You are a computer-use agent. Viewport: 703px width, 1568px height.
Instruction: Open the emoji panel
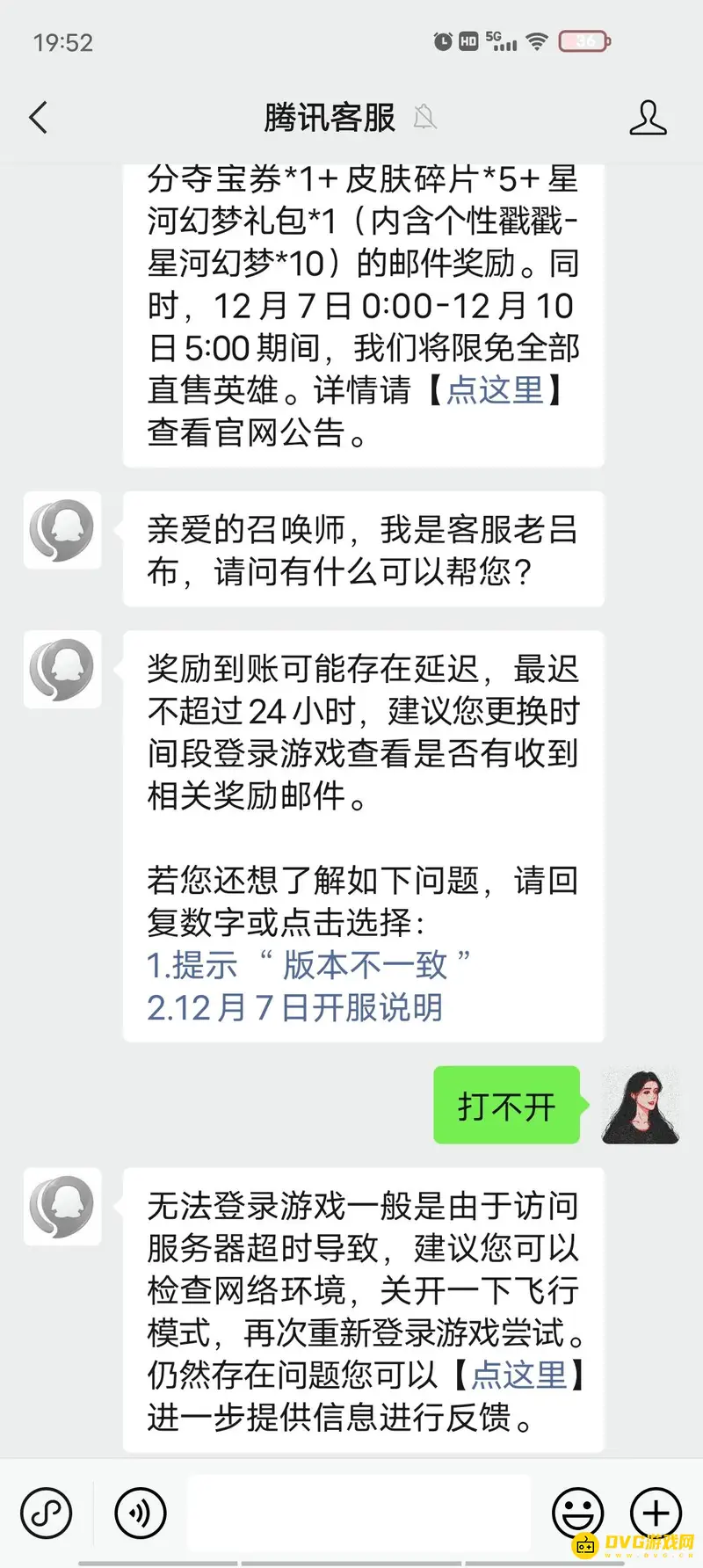tap(577, 1514)
